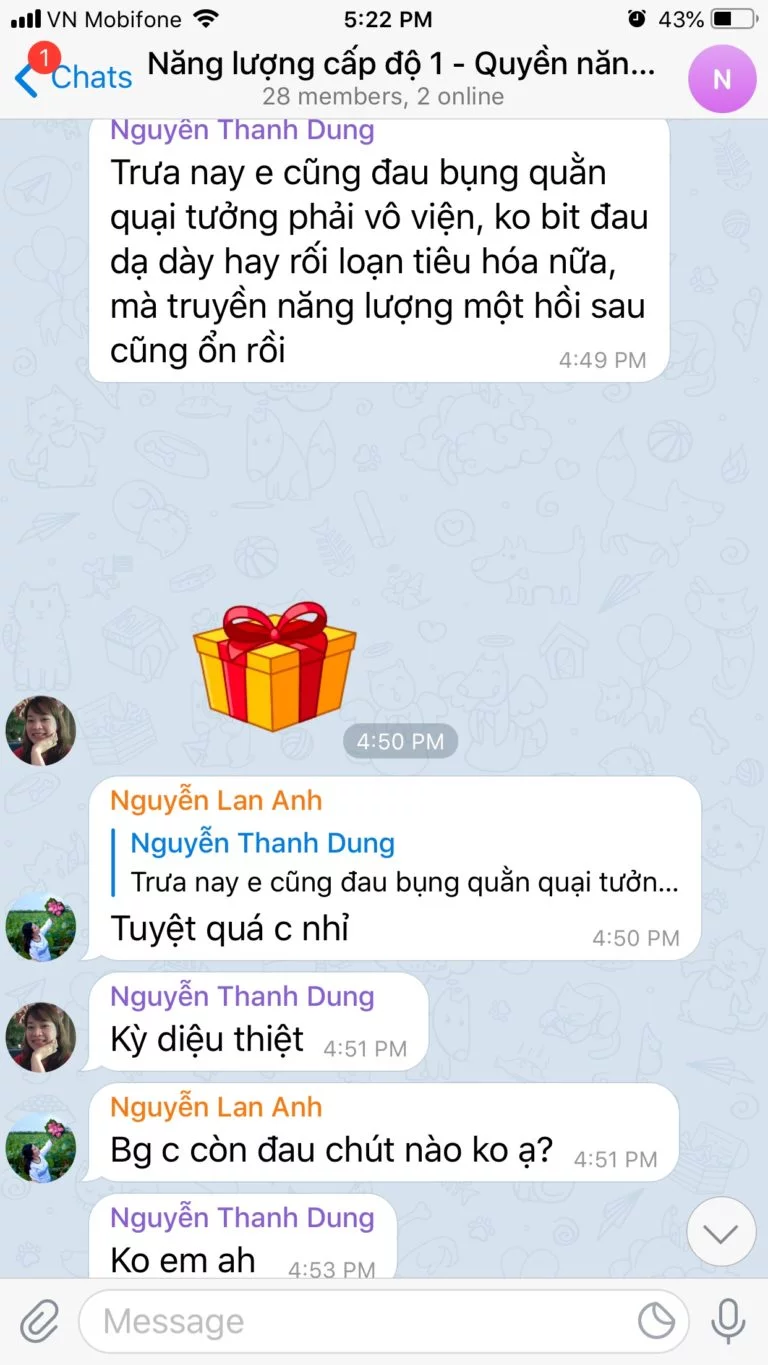Jump to latest messages with down arrow
This screenshot has height=1365, width=768.
click(x=721, y=1232)
